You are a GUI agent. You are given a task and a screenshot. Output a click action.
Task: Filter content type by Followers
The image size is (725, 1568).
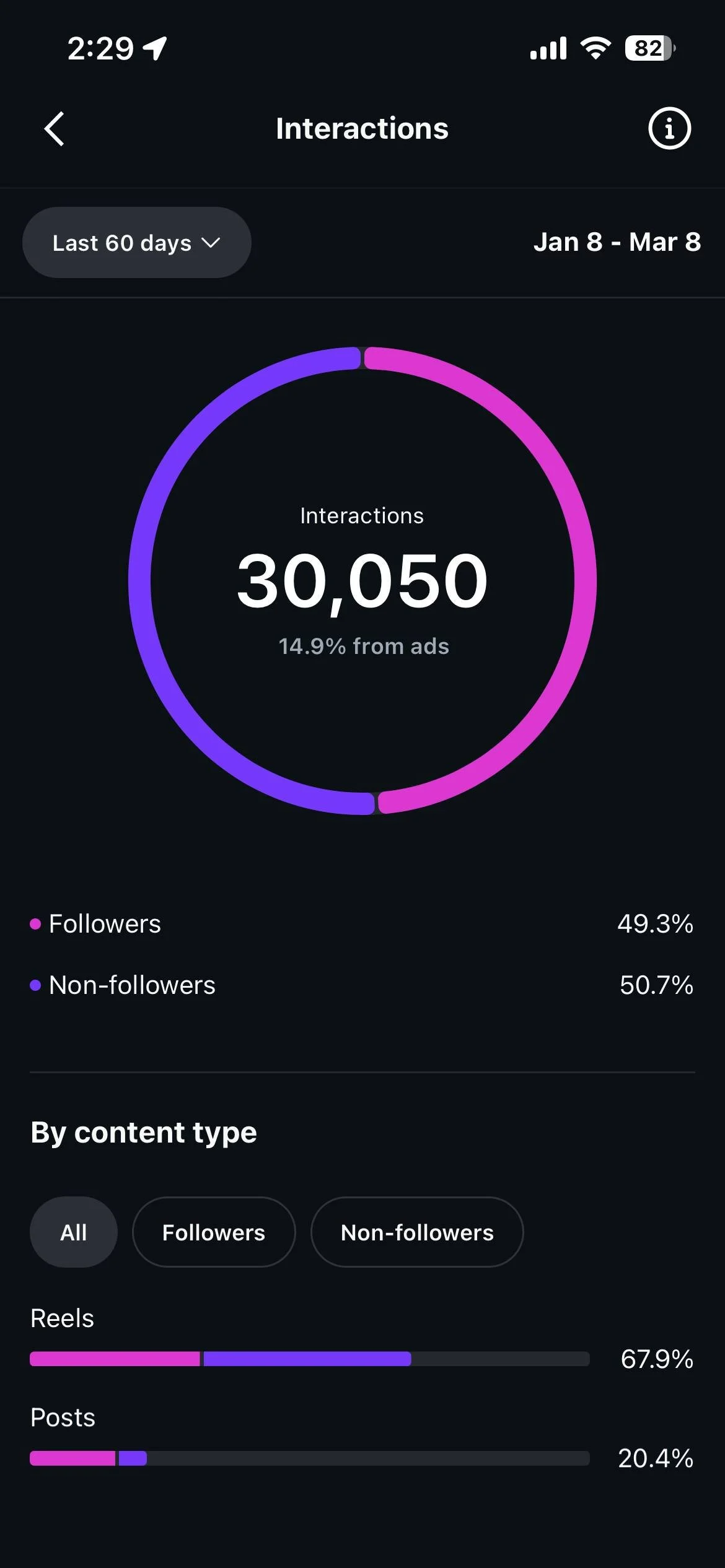[214, 1232]
